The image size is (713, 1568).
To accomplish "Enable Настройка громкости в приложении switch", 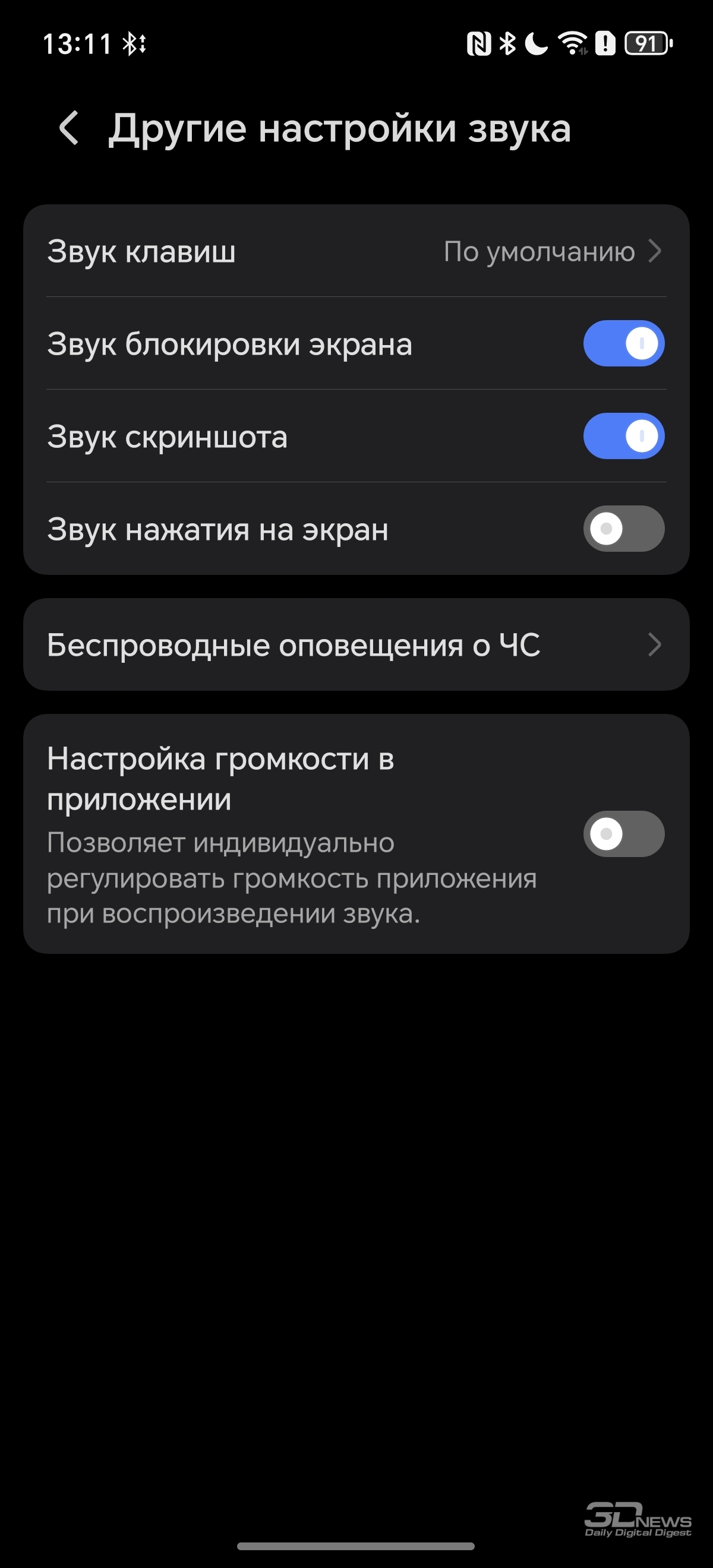I will click(x=623, y=834).
